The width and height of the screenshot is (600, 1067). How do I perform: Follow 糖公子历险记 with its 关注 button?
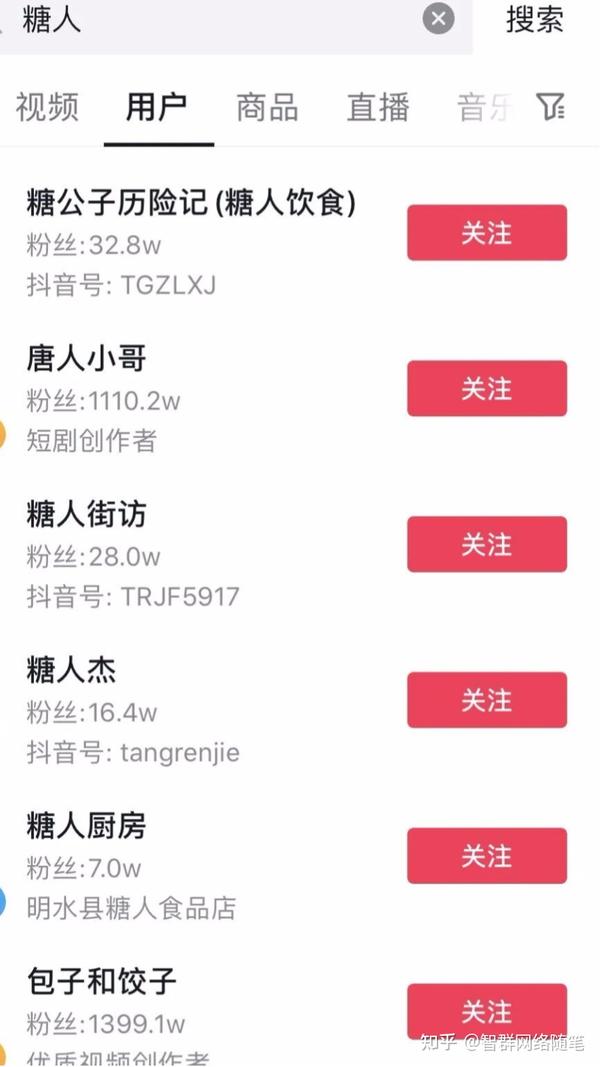(x=487, y=232)
